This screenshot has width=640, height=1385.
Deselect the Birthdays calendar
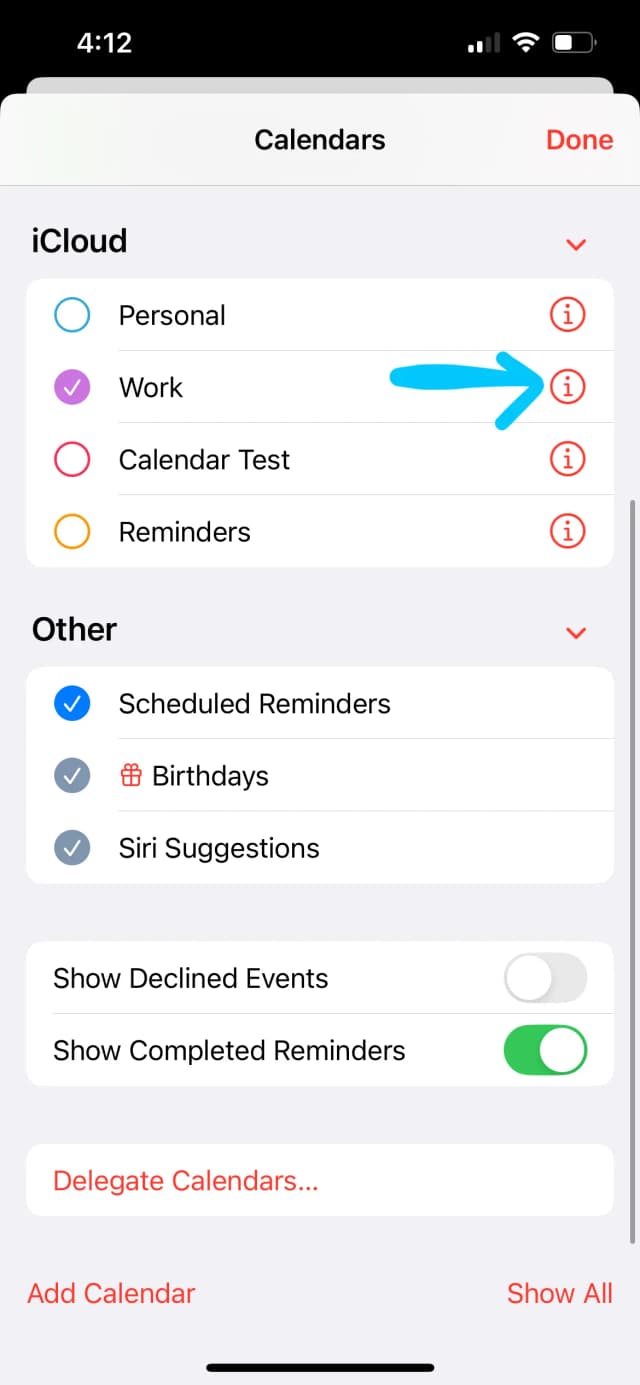(72, 776)
